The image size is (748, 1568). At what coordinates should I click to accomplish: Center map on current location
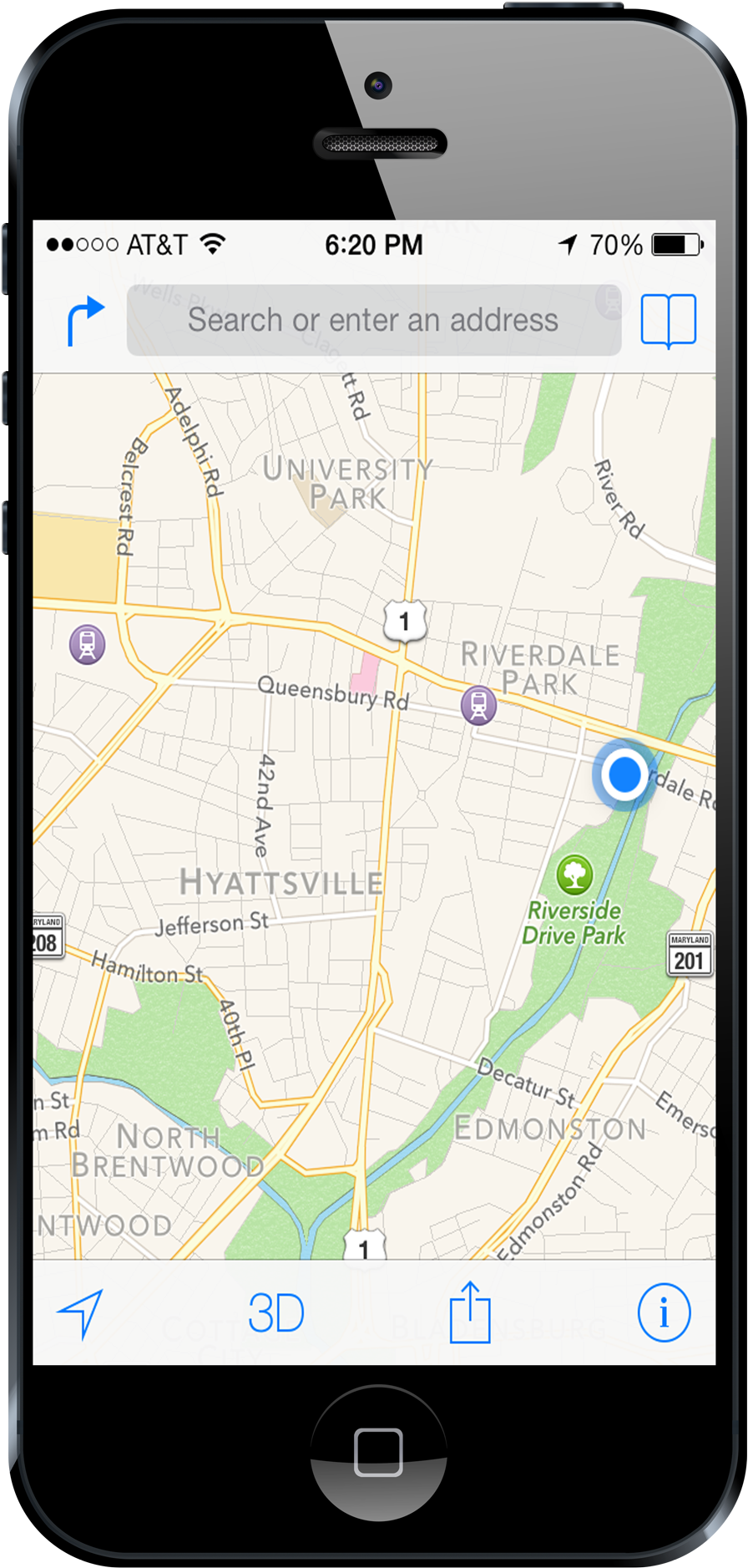coord(81,1312)
